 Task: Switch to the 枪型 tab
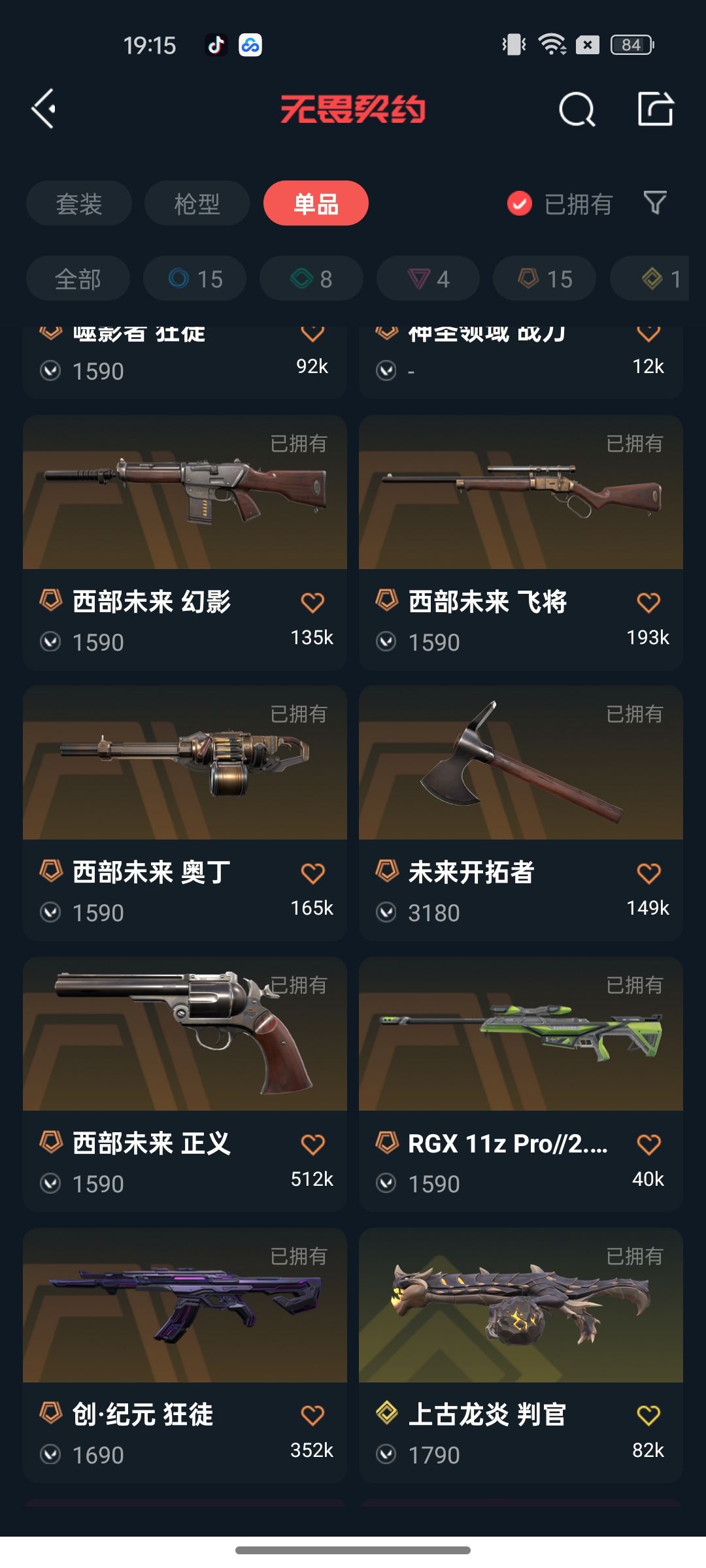click(x=197, y=203)
